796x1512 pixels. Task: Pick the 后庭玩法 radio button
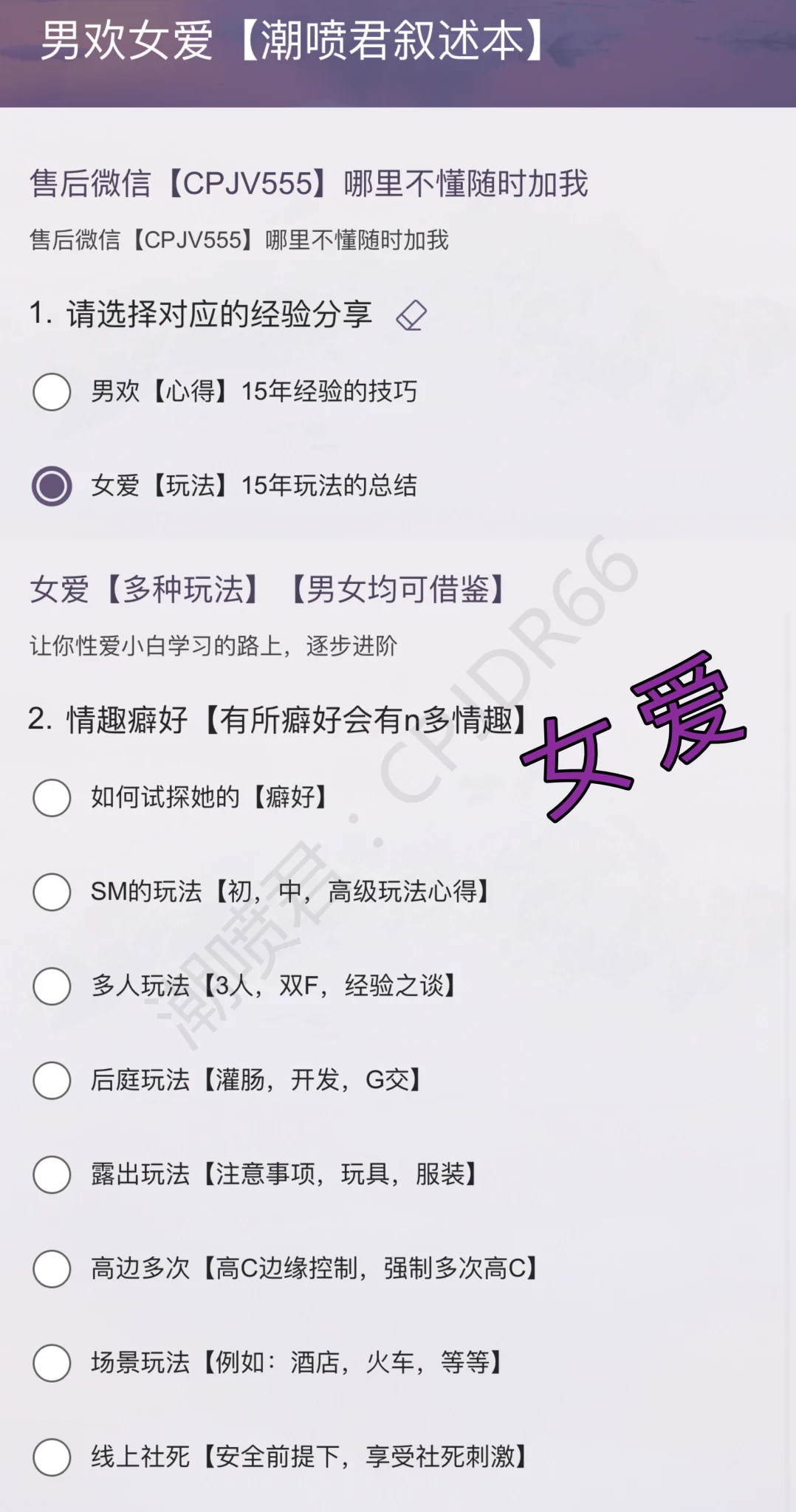tap(52, 1080)
